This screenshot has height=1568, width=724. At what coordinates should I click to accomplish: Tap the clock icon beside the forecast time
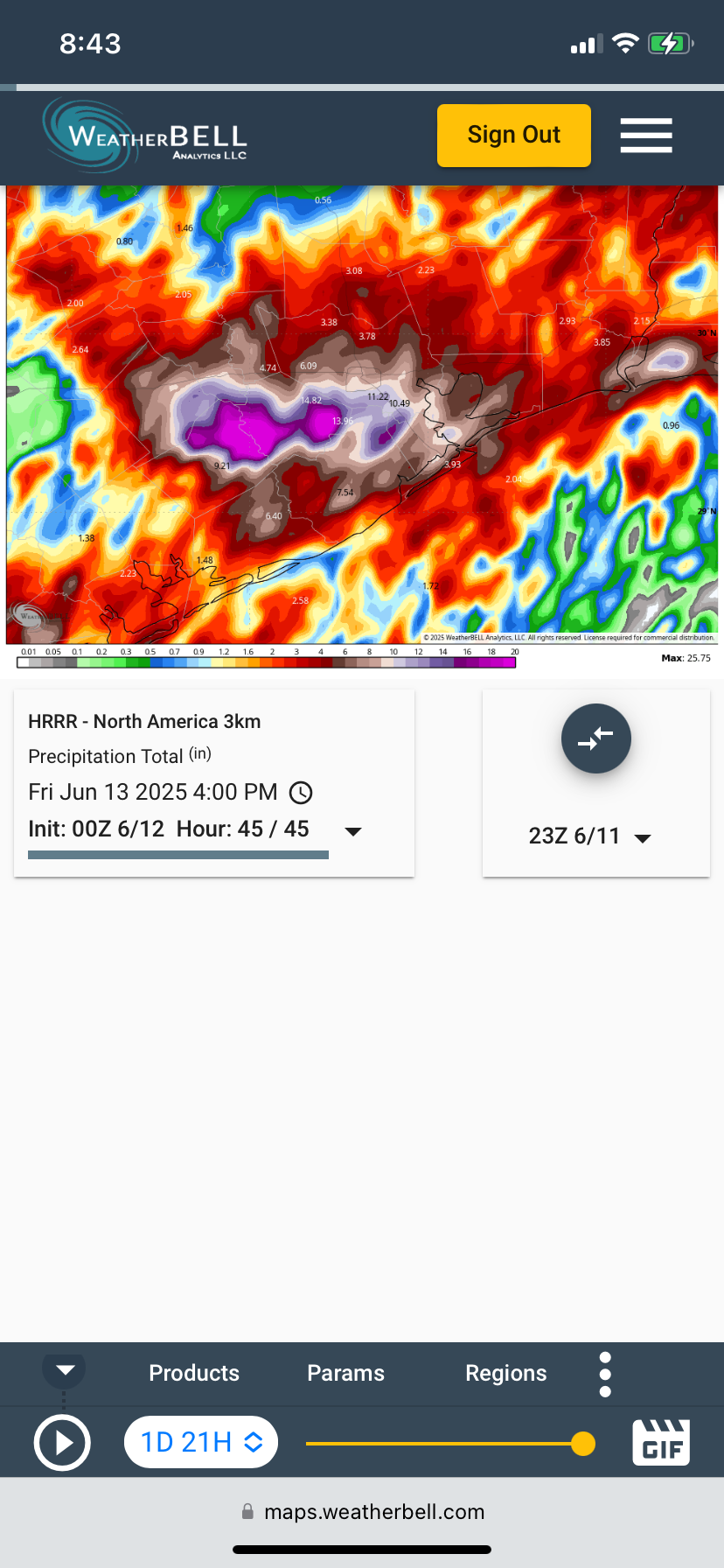(301, 793)
